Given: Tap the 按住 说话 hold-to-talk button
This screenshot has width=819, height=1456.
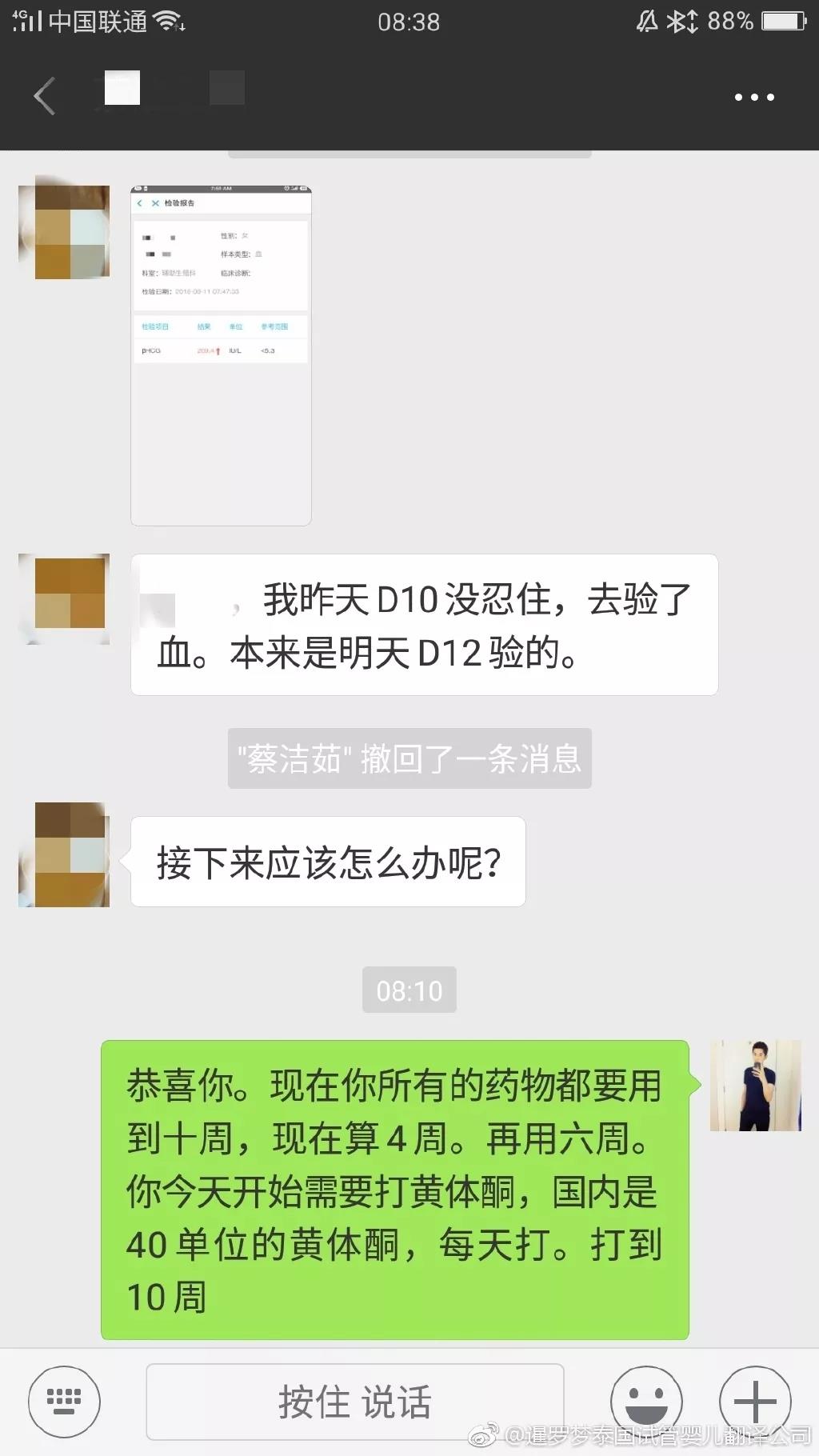Looking at the screenshot, I should pos(354,1401).
